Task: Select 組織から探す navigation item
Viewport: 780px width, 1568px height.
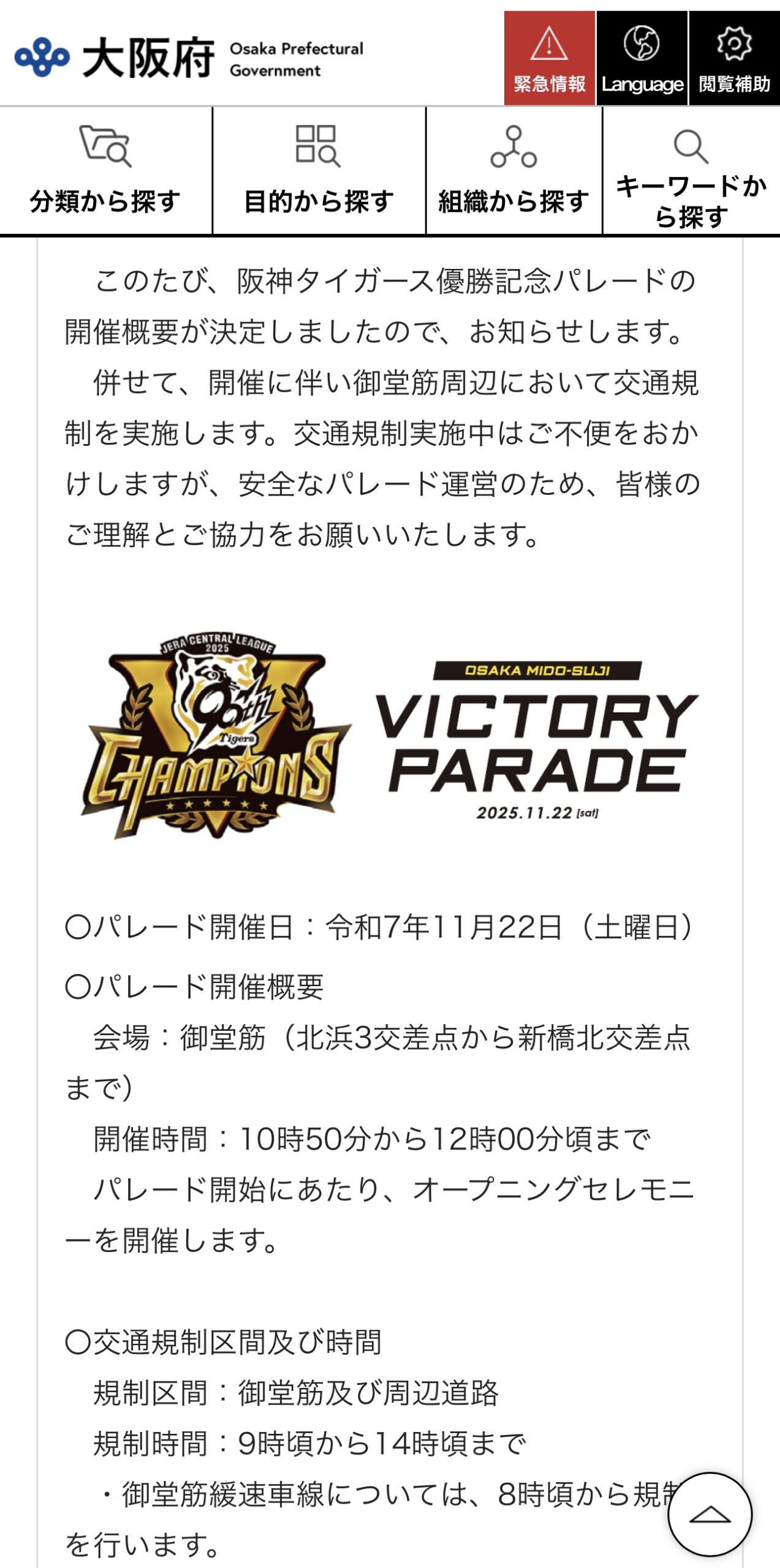Action: (513, 171)
